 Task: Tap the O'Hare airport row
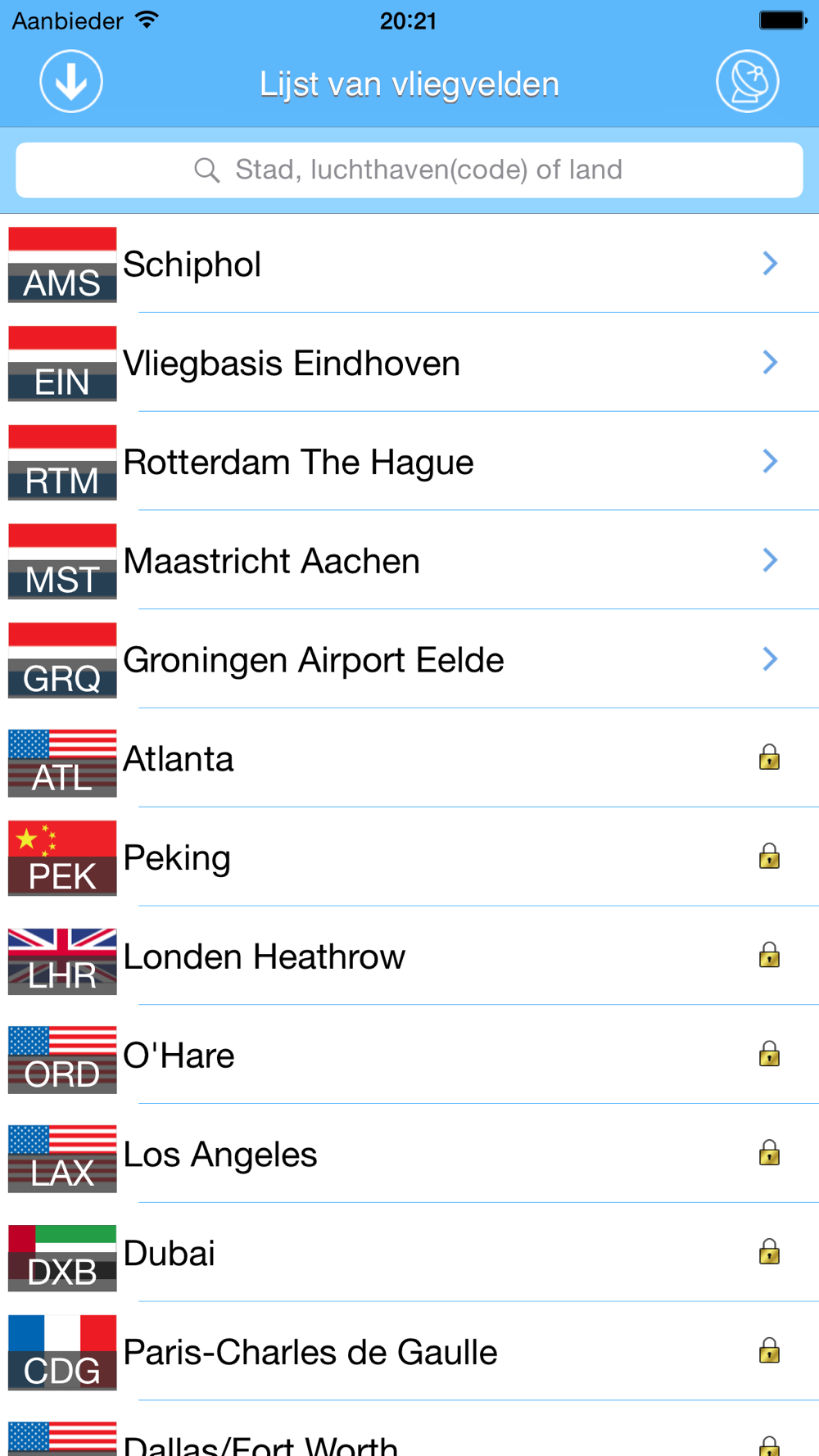(409, 1055)
